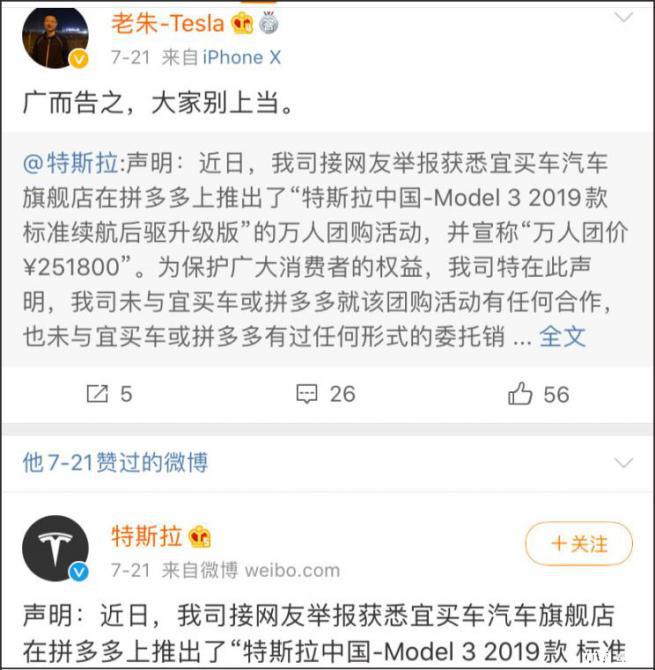655x670 pixels.
Task: Expand the options chevron on 老朱-Tesla's post
Action: pos(622,18)
